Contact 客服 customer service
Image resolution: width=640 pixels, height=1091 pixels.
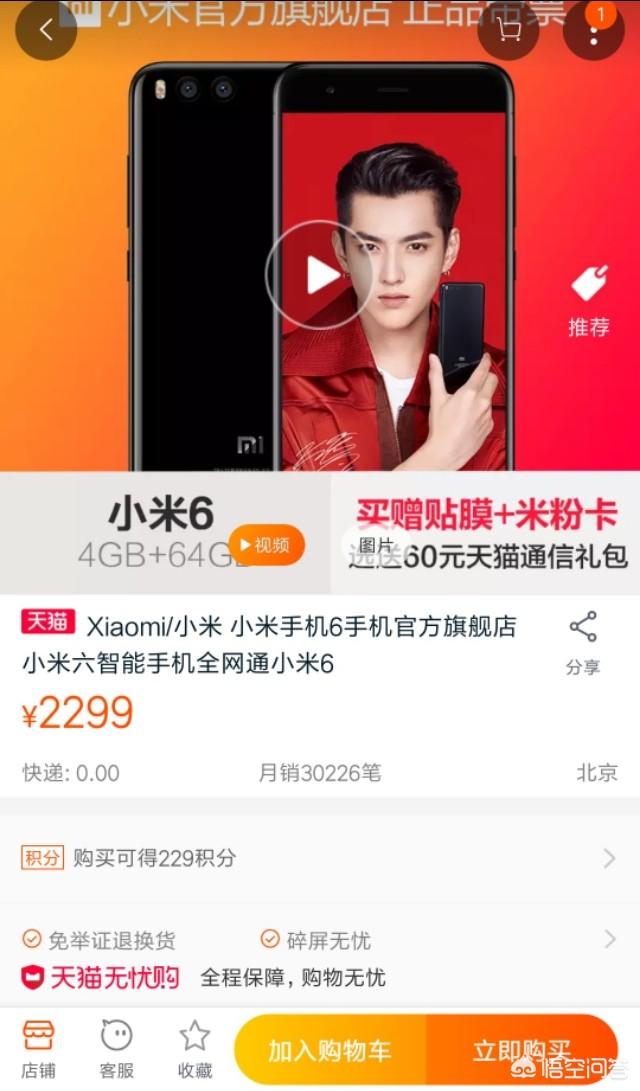point(117,1049)
